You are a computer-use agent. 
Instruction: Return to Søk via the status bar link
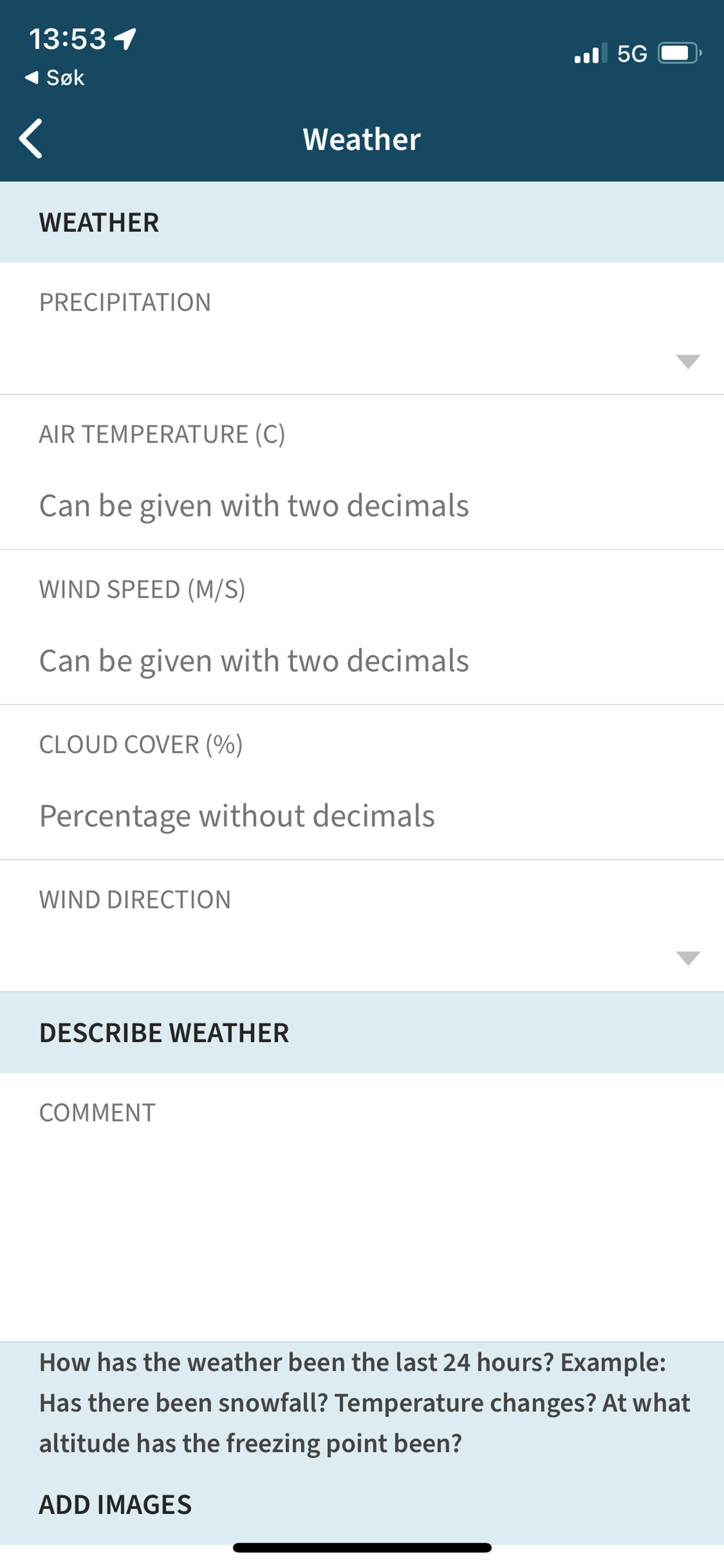[x=54, y=78]
